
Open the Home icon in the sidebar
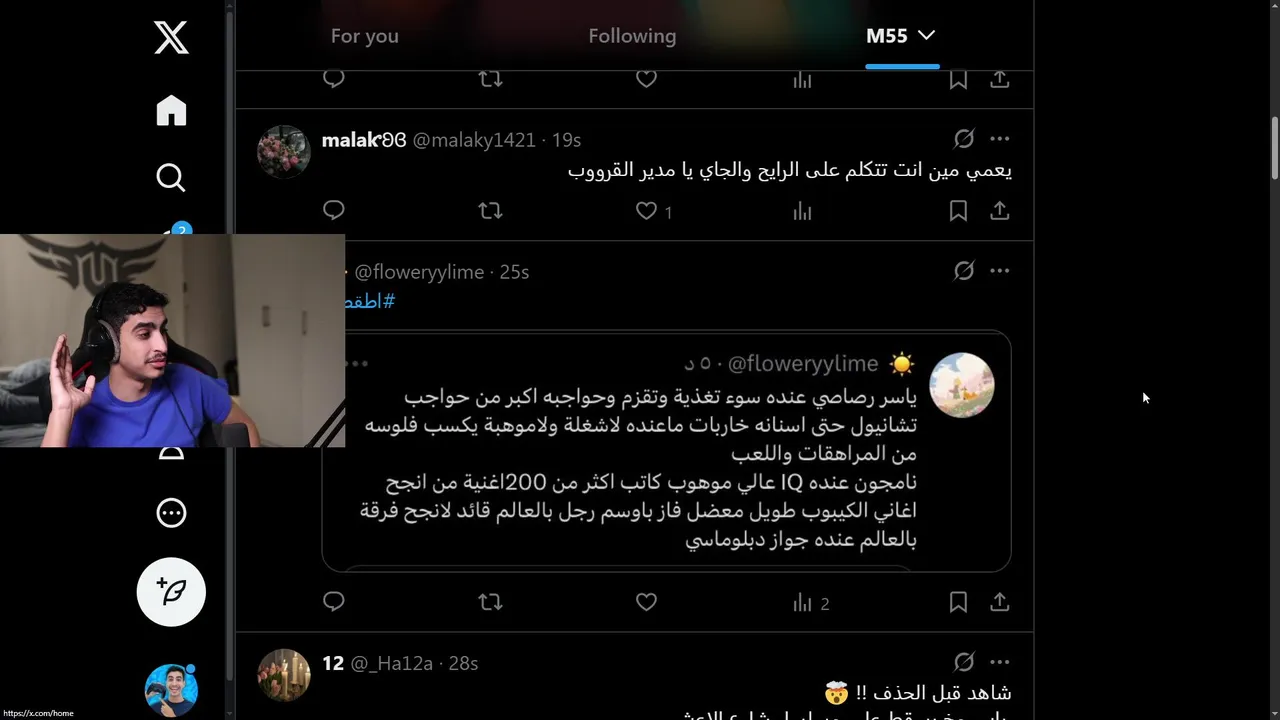171,111
